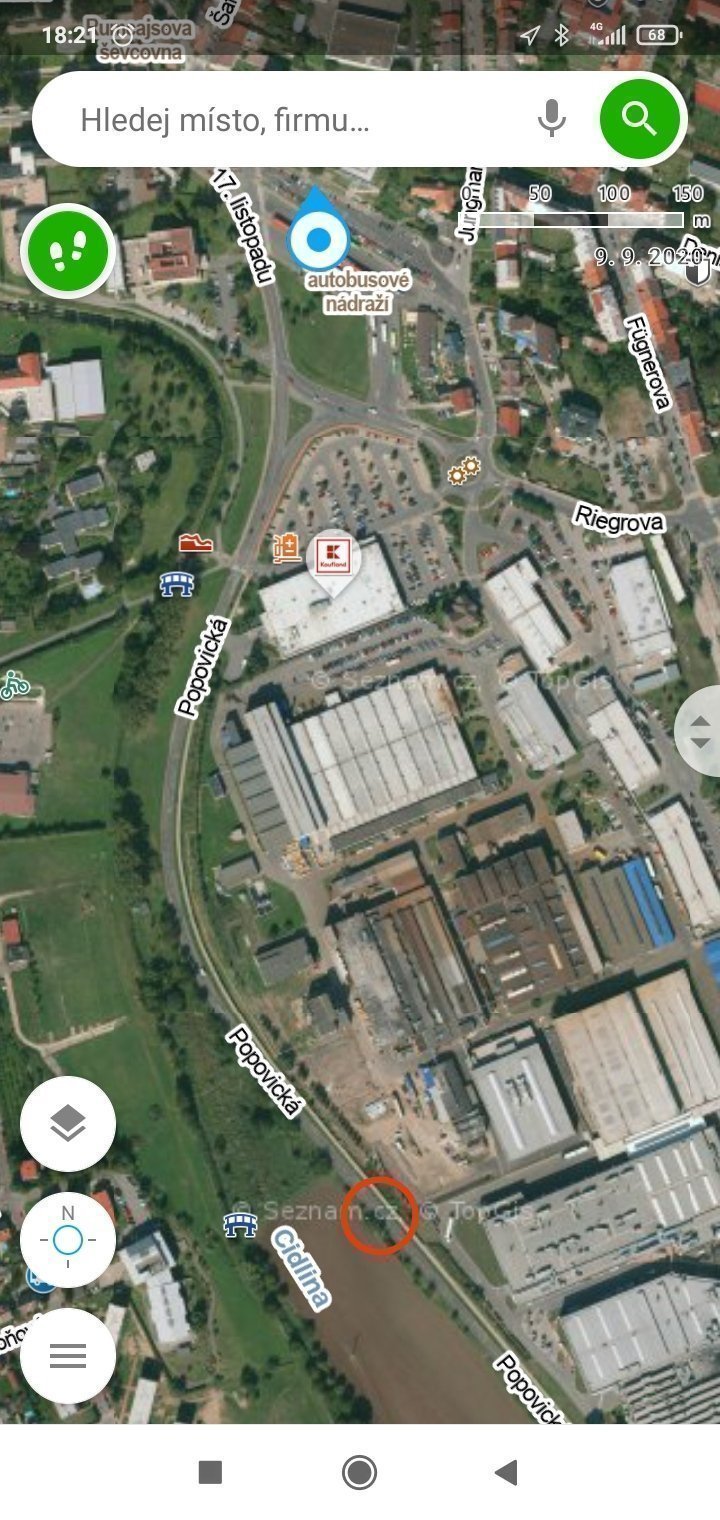This screenshot has width=720, height=1520.
Task: Go to the home screen
Action: tap(359, 1472)
